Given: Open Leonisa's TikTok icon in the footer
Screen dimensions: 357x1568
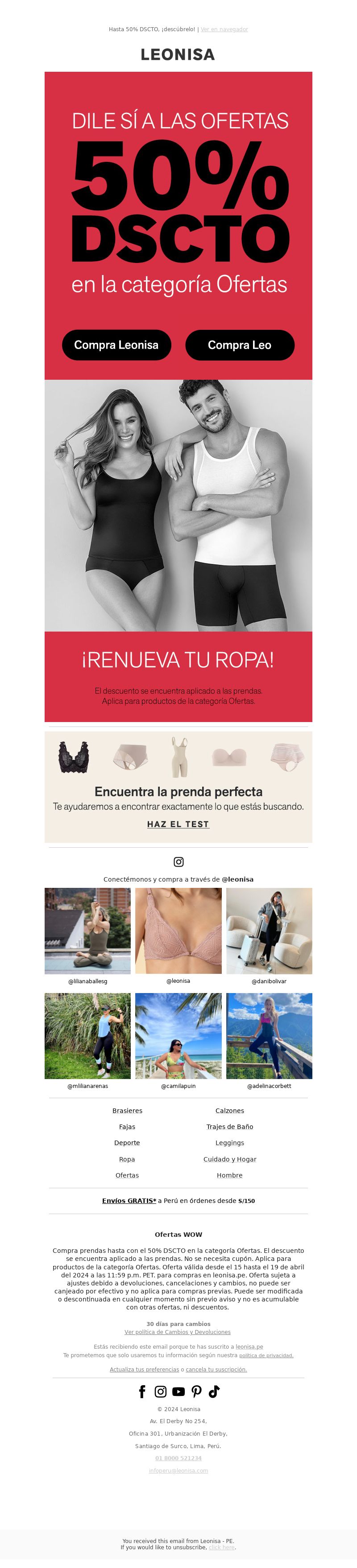Looking at the screenshot, I should click(x=215, y=1391).
